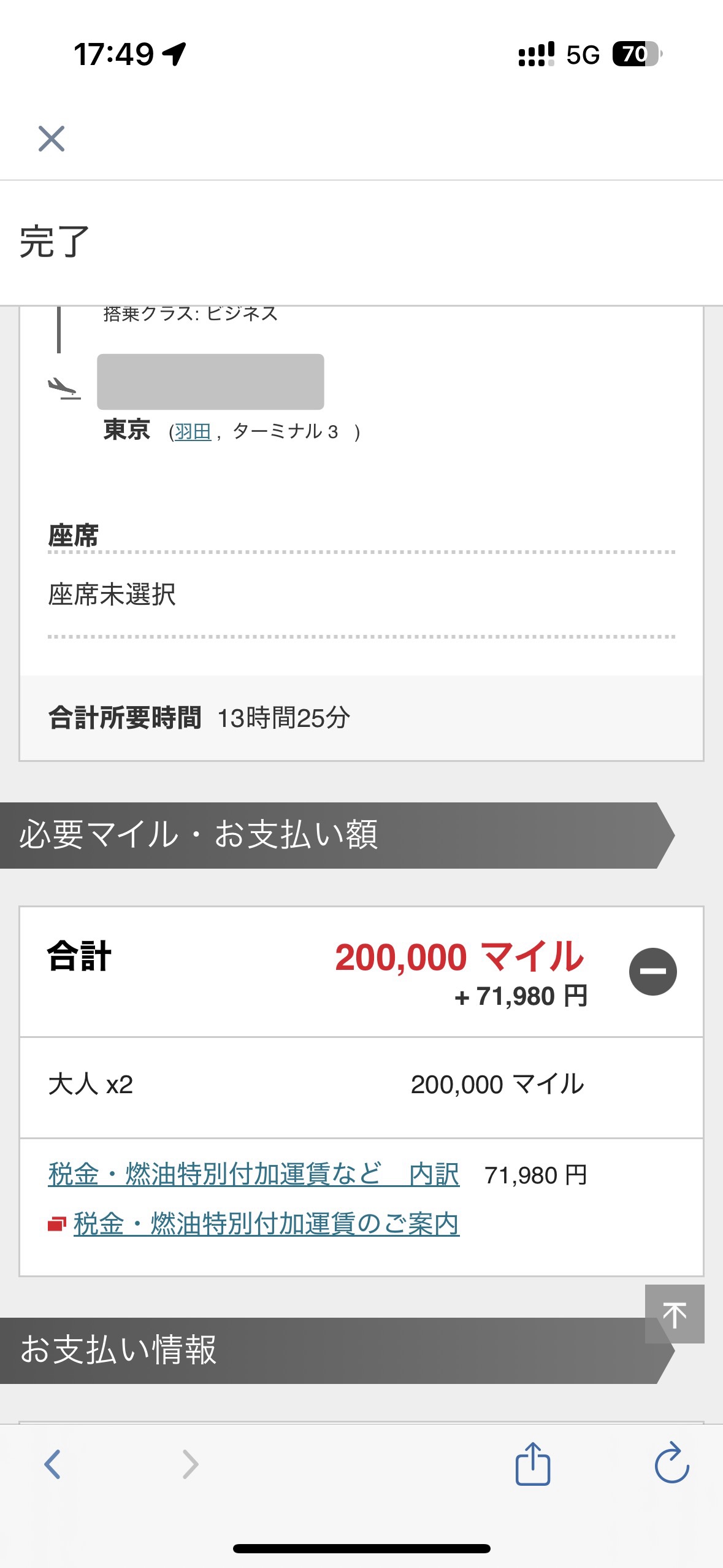Open 税金・燃油特別付加運賃など 内訳 link
Viewport: 723px width, 1568px height.
(253, 1174)
